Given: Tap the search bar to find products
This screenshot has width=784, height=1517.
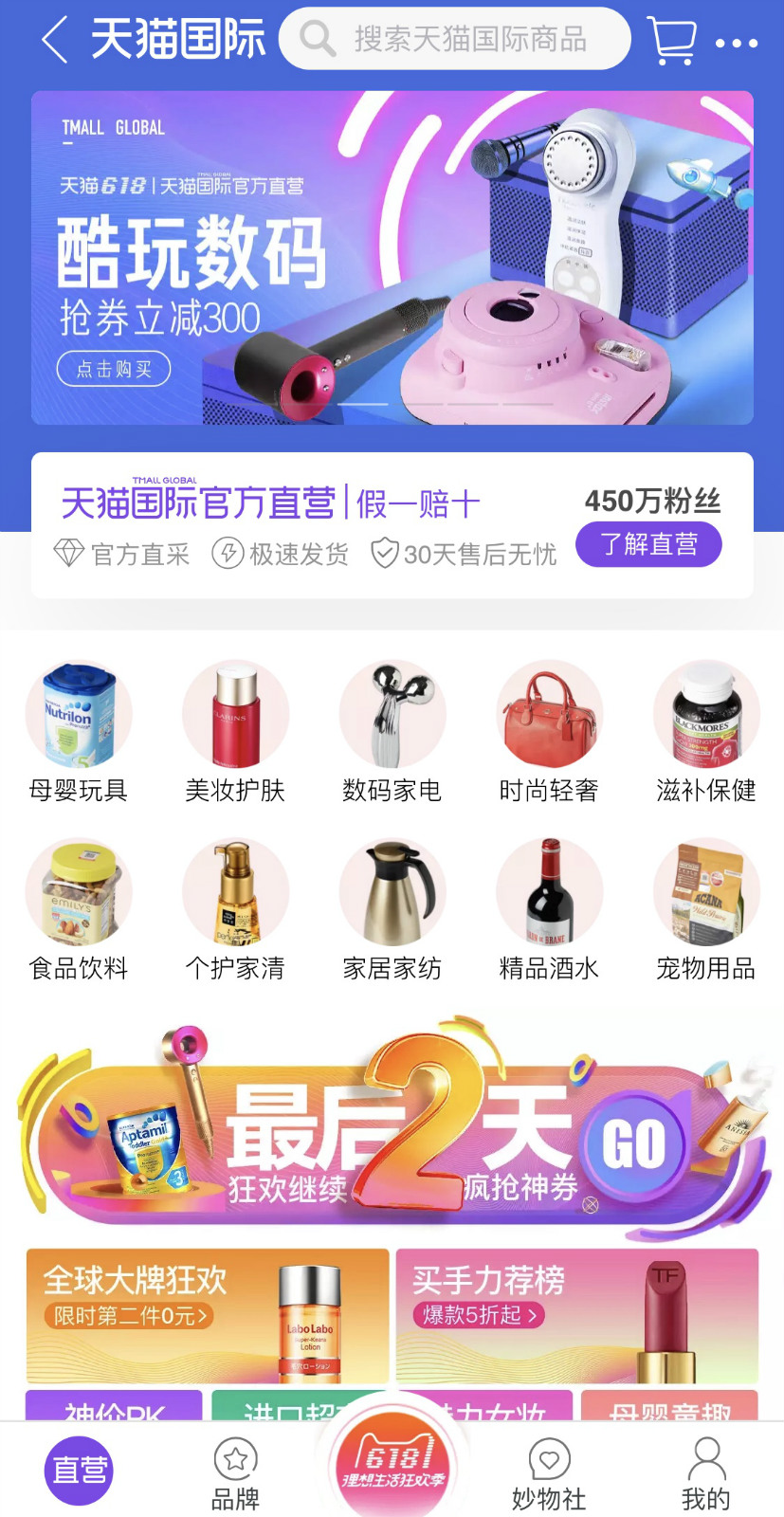Looking at the screenshot, I should pyautogui.click(x=453, y=40).
